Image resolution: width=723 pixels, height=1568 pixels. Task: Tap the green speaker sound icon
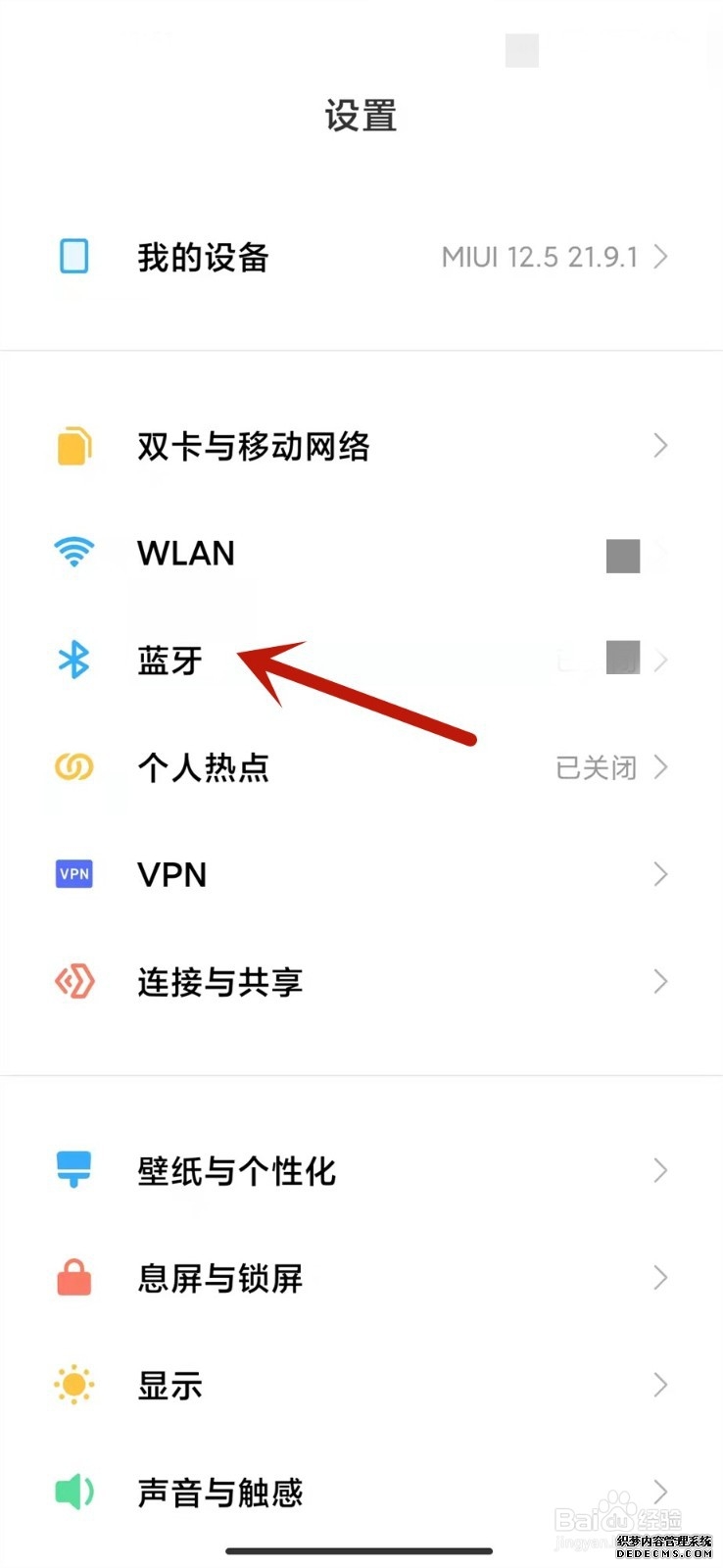[x=73, y=1493]
